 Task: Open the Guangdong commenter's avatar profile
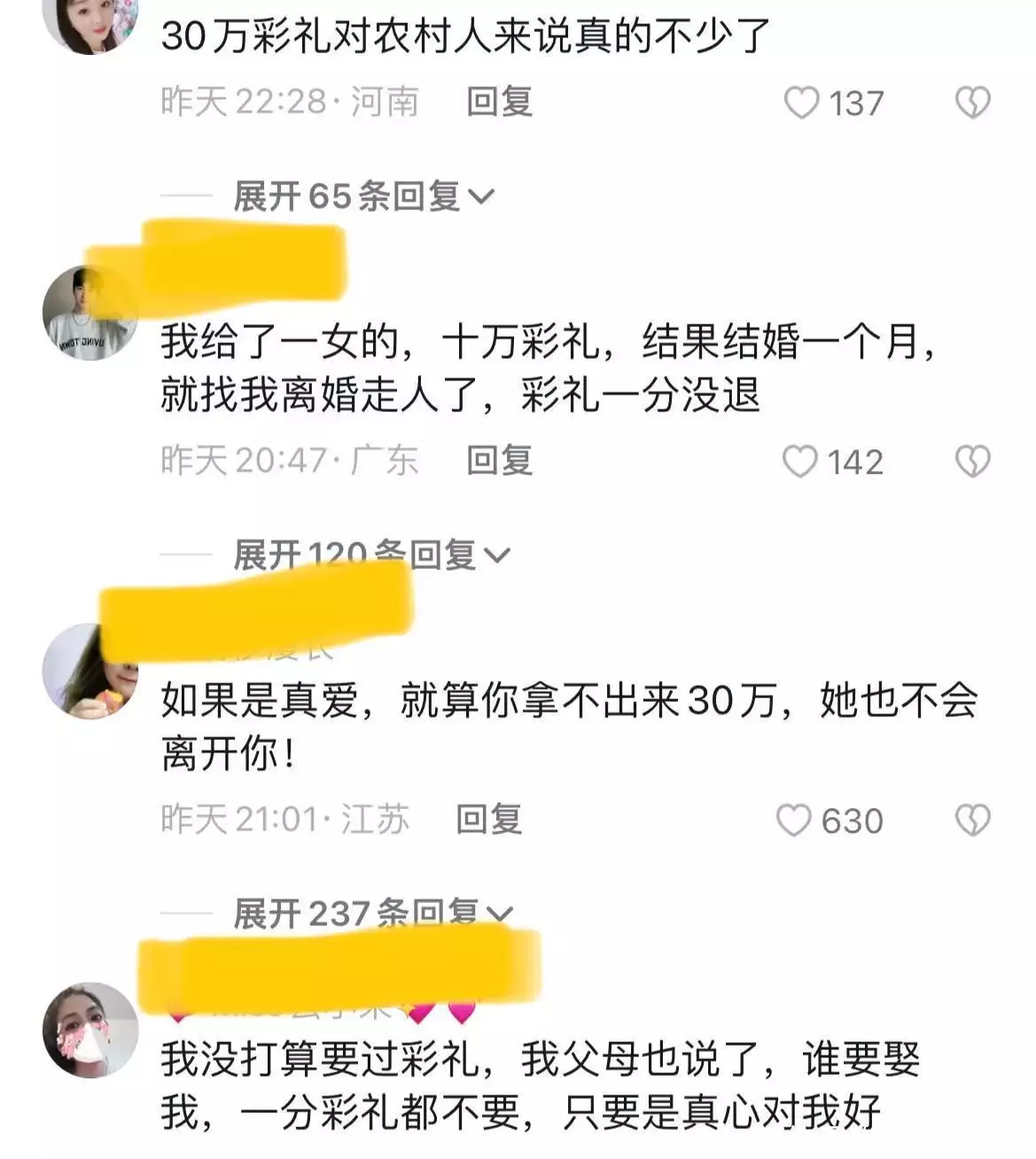point(90,314)
